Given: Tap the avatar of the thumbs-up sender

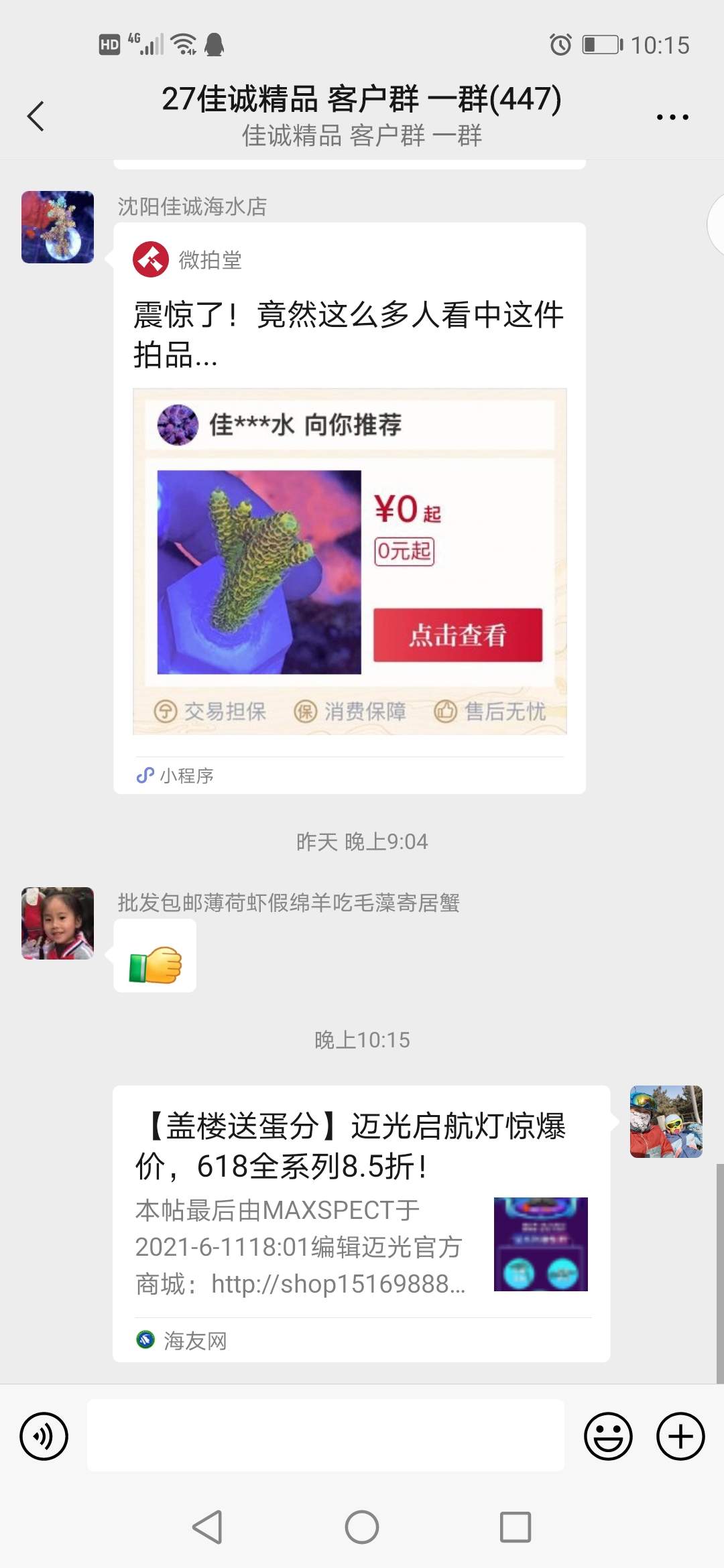Looking at the screenshot, I should [x=58, y=923].
